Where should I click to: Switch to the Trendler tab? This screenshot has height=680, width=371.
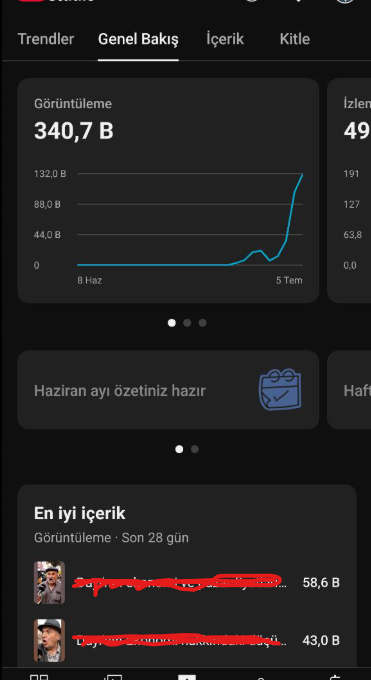pos(46,39)
